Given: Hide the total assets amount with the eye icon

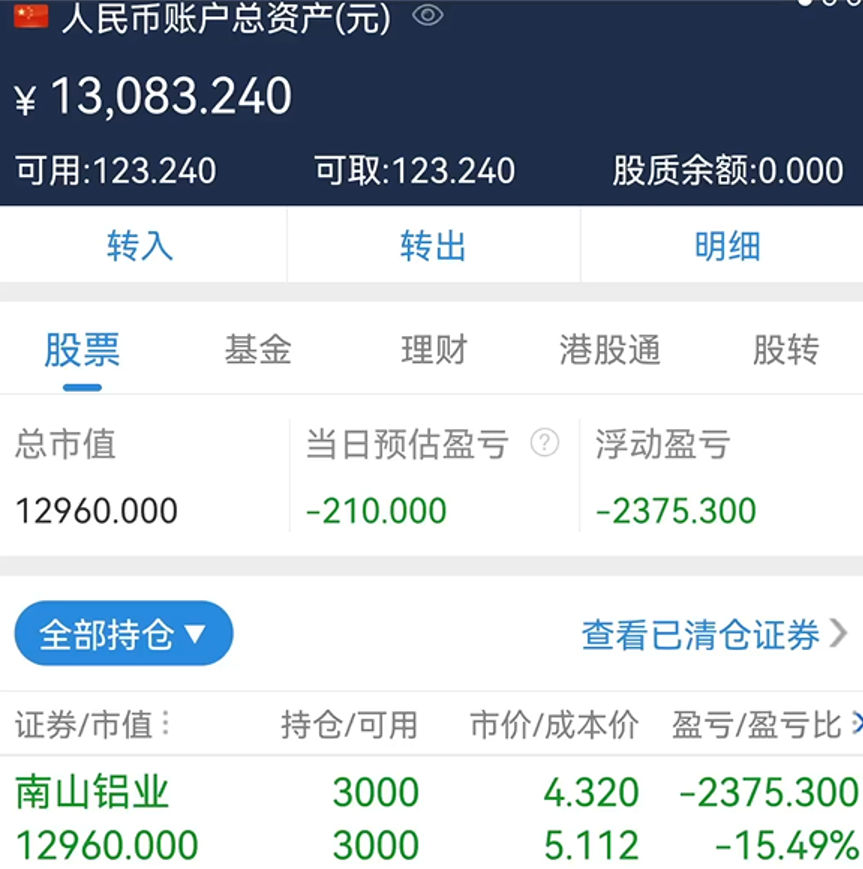Looking at the screenshot, I should point(427,16).
